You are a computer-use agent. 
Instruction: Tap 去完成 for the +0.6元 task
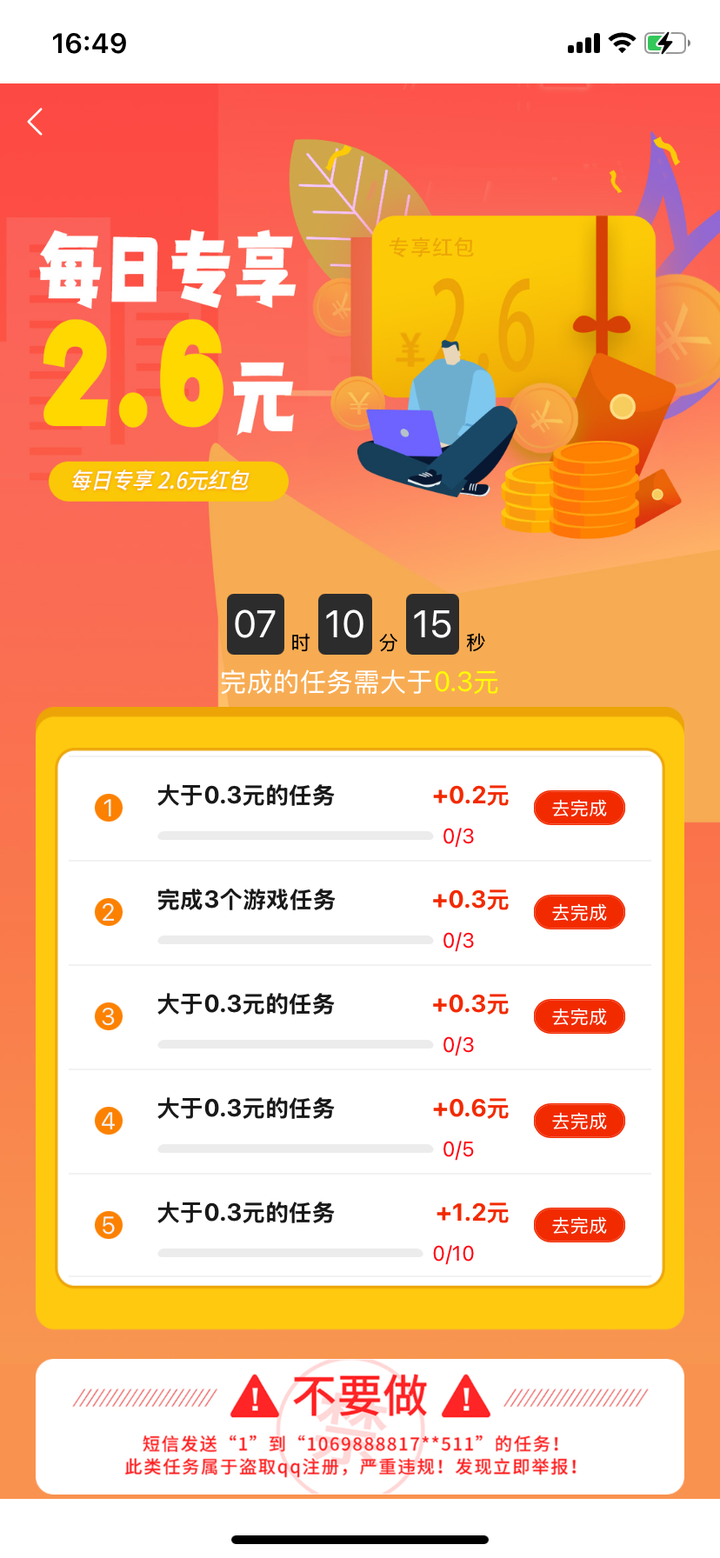579,1121
